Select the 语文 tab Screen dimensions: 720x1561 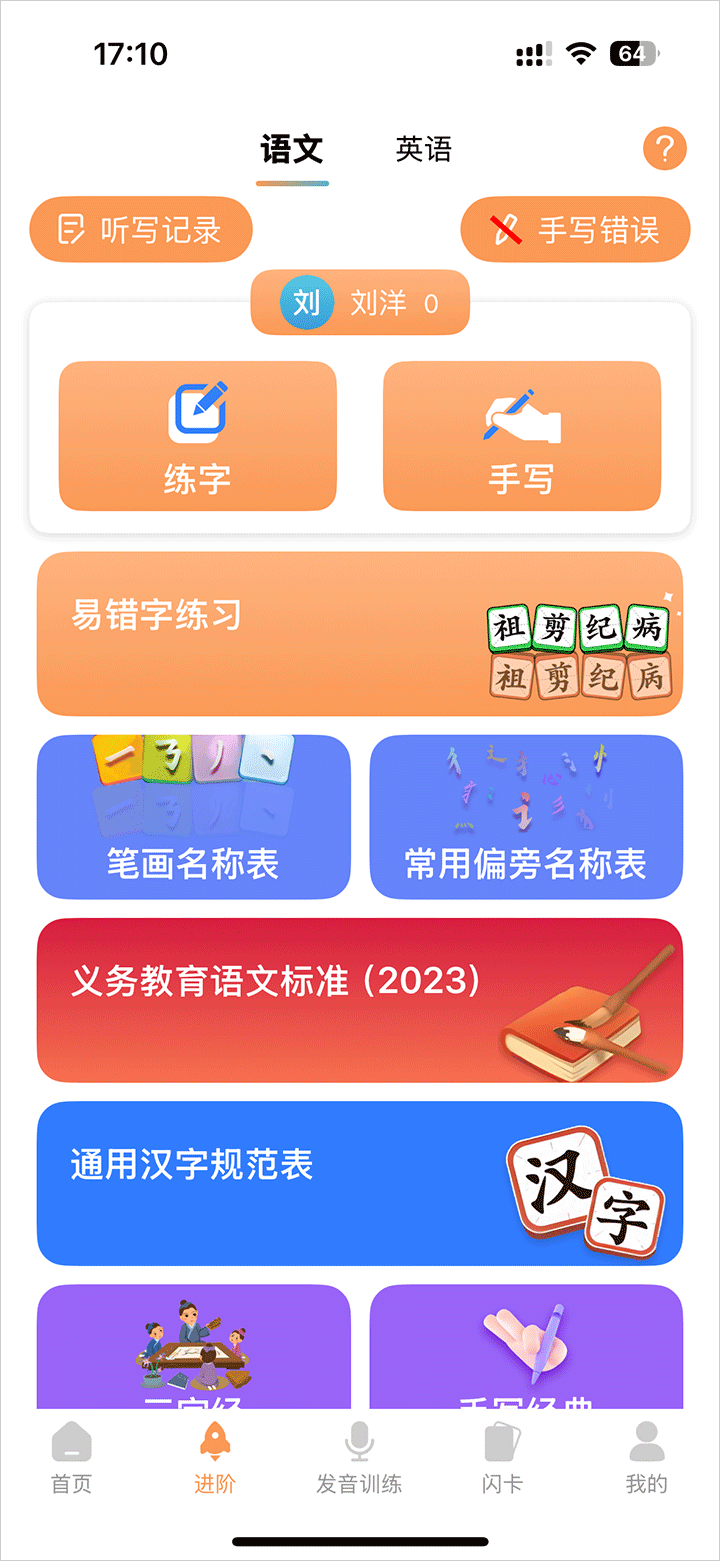point(291,150)
